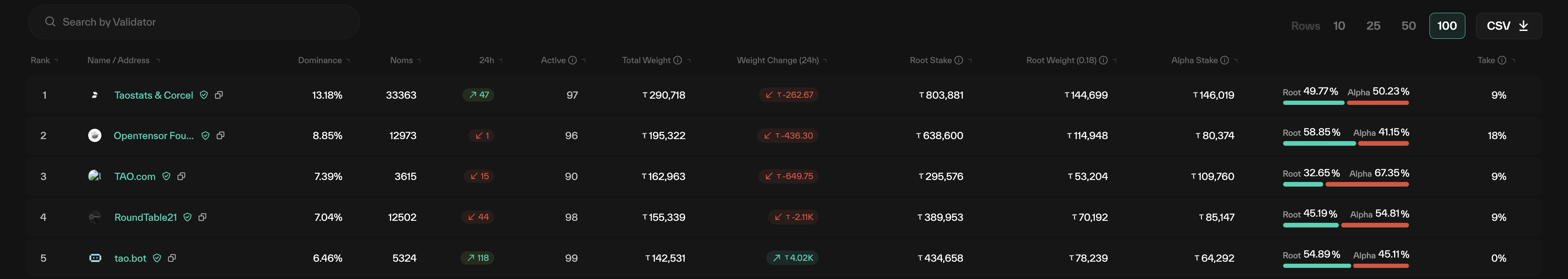Set rows per page to 25
This screenshot has width=1568, height=279.
pos(1373,26)
